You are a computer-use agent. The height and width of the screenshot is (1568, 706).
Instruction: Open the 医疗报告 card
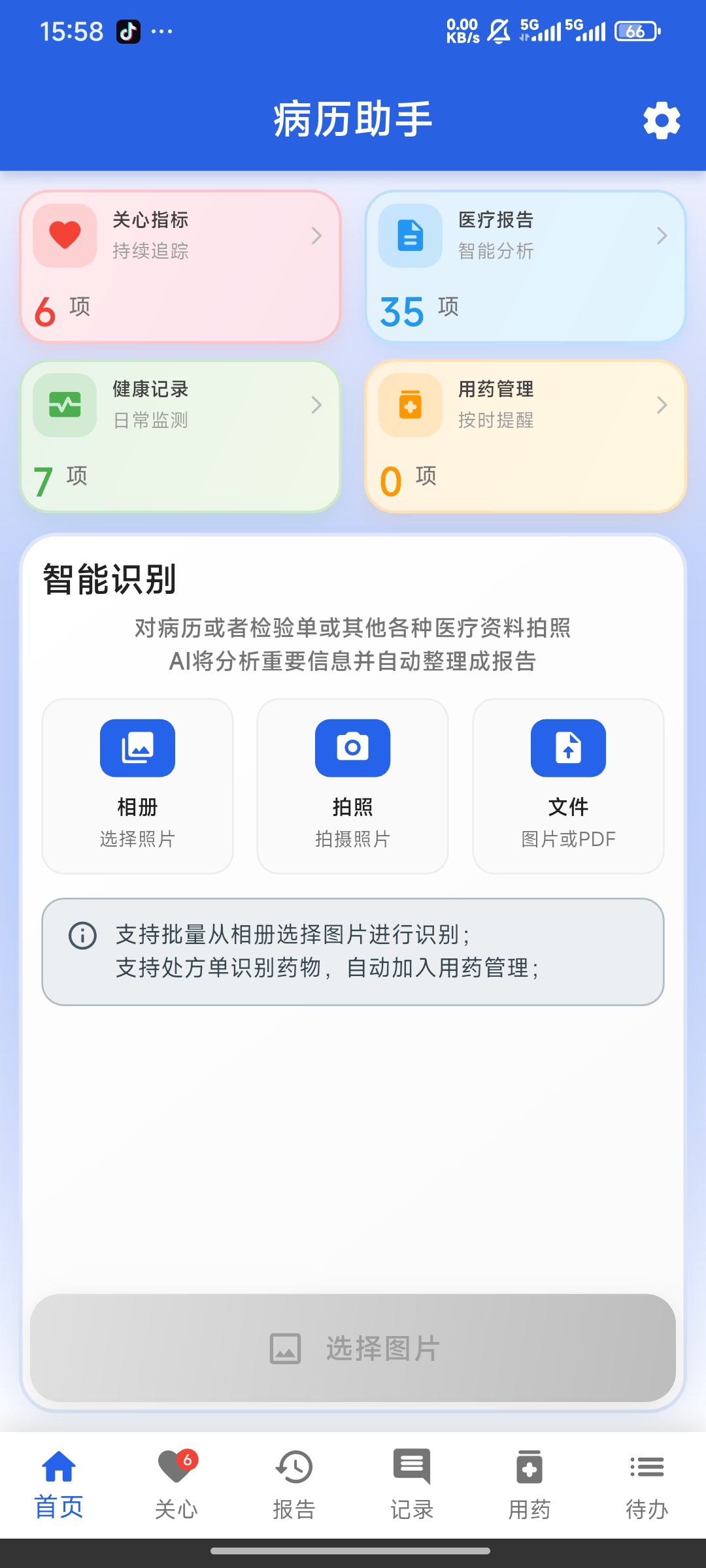[526, 267]
